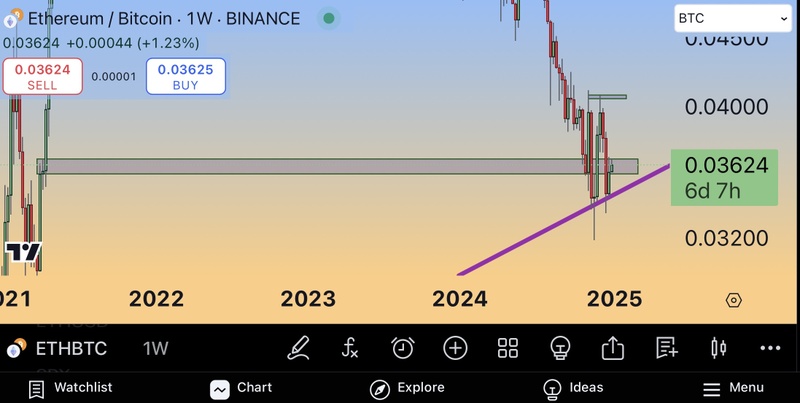Viewport: 800px width, 403px height.
Task: Open the indicators fx menu
Action: 350,348
